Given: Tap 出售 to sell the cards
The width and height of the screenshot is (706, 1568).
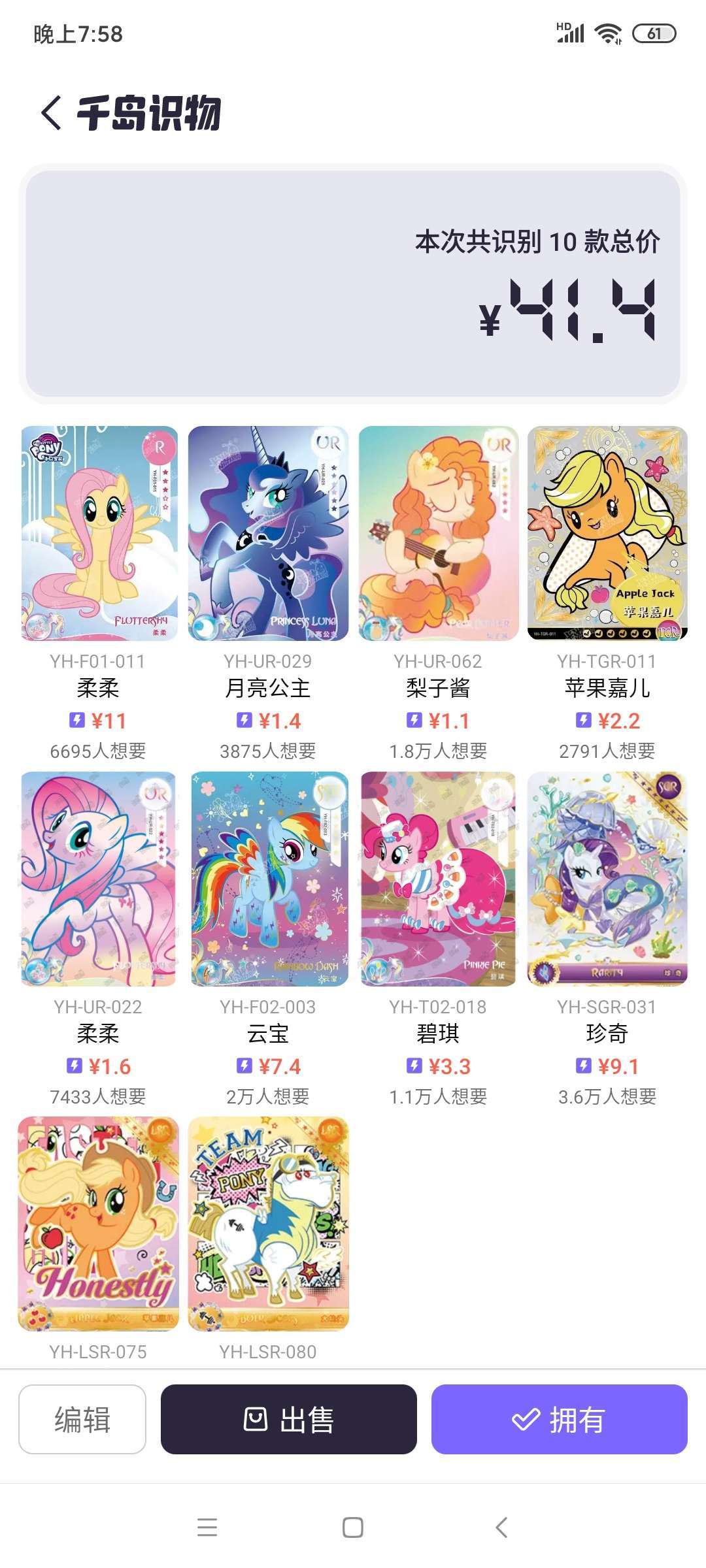Looking at the screenshot, I should [x=288, y=1419].
